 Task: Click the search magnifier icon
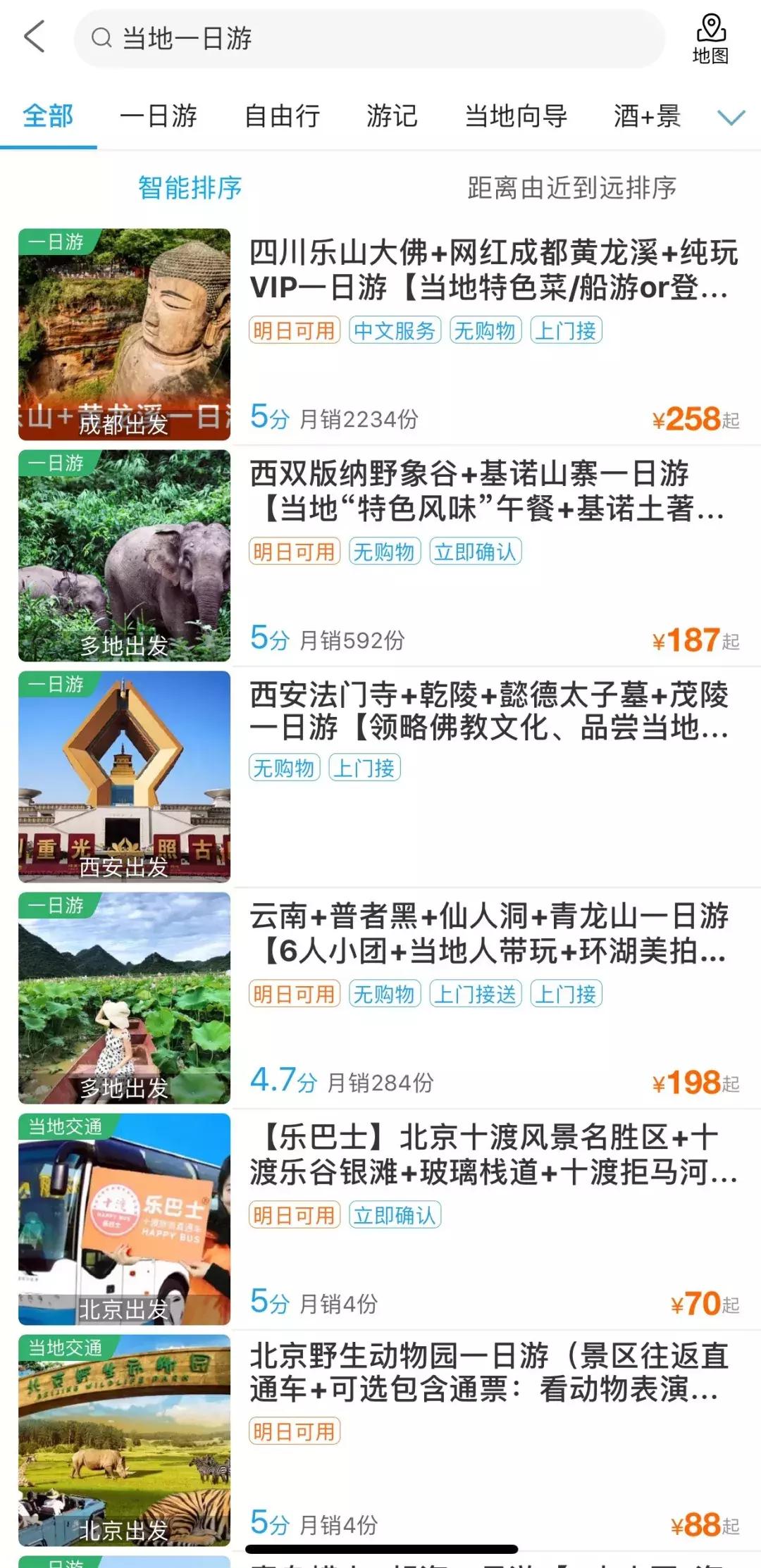[103, 36]
